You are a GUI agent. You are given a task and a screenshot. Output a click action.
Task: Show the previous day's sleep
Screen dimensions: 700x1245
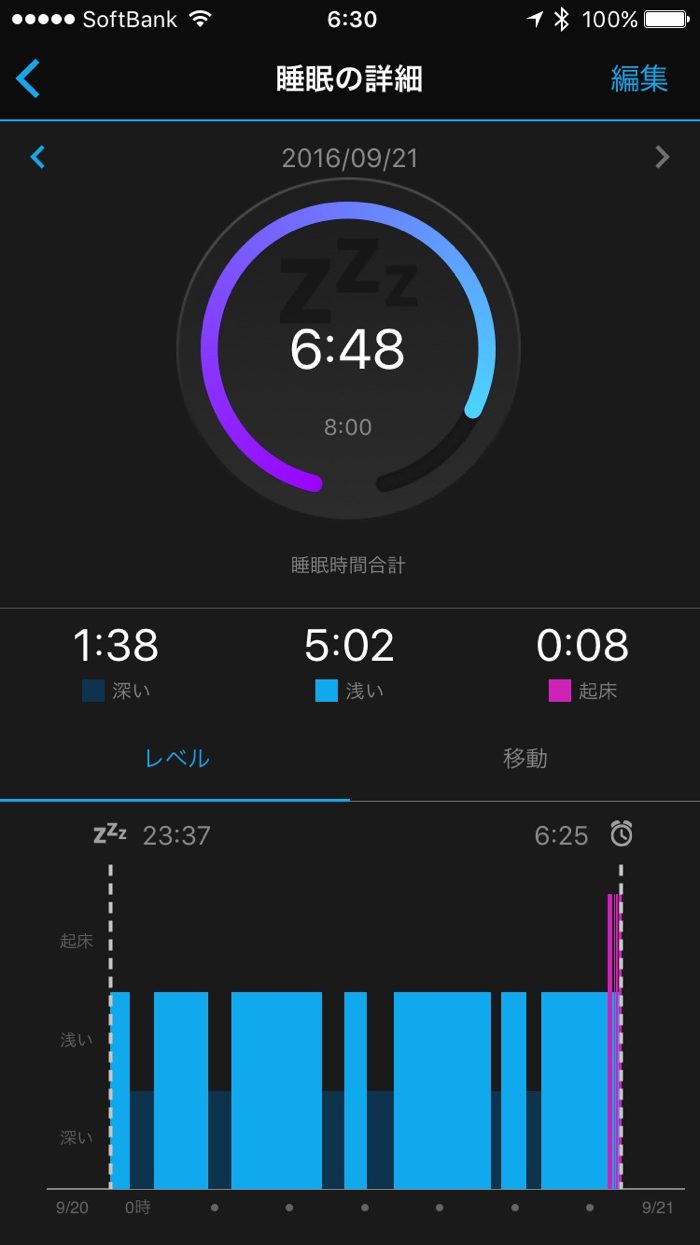point(38,157)
